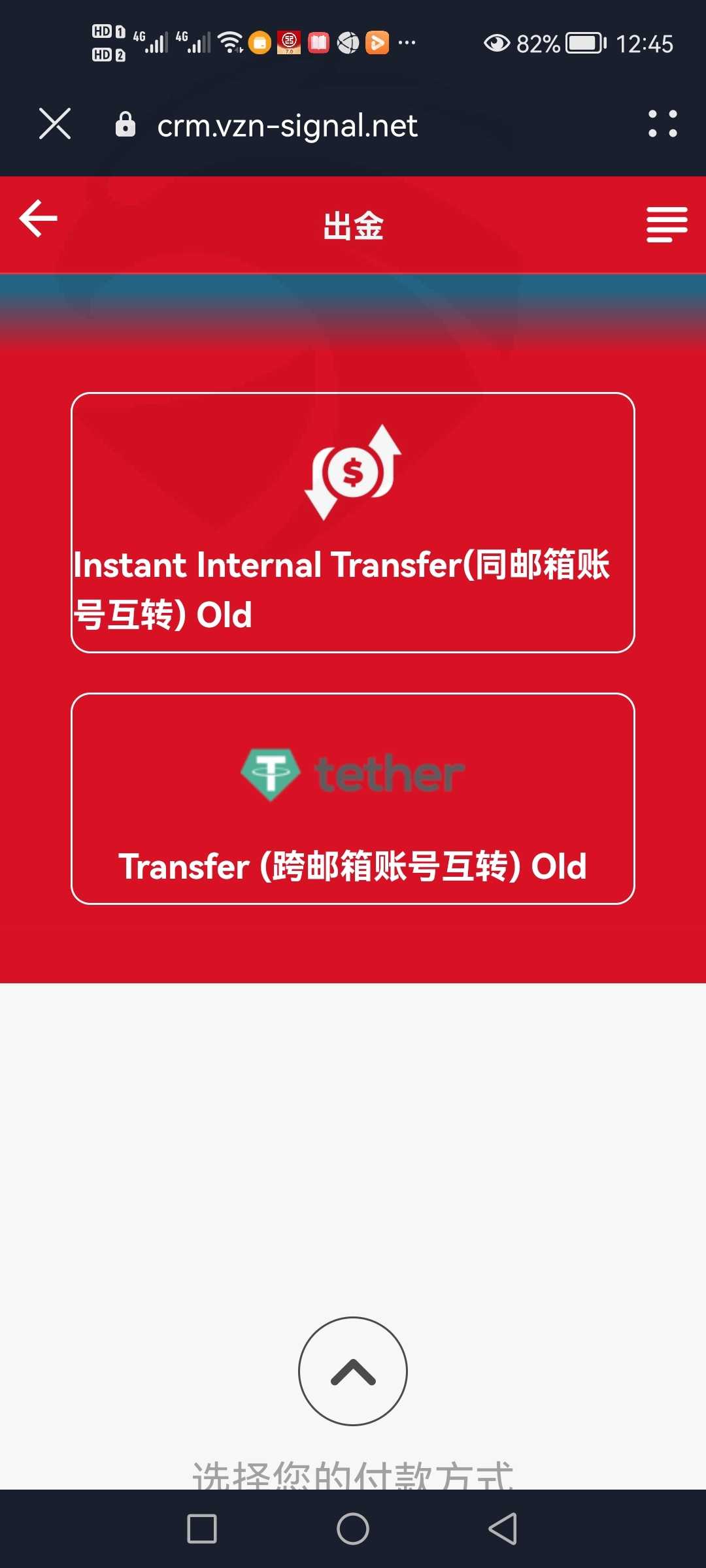Go back using the white header arrow
Viewport: 706px width, 1568px height.
pos(39,218)
